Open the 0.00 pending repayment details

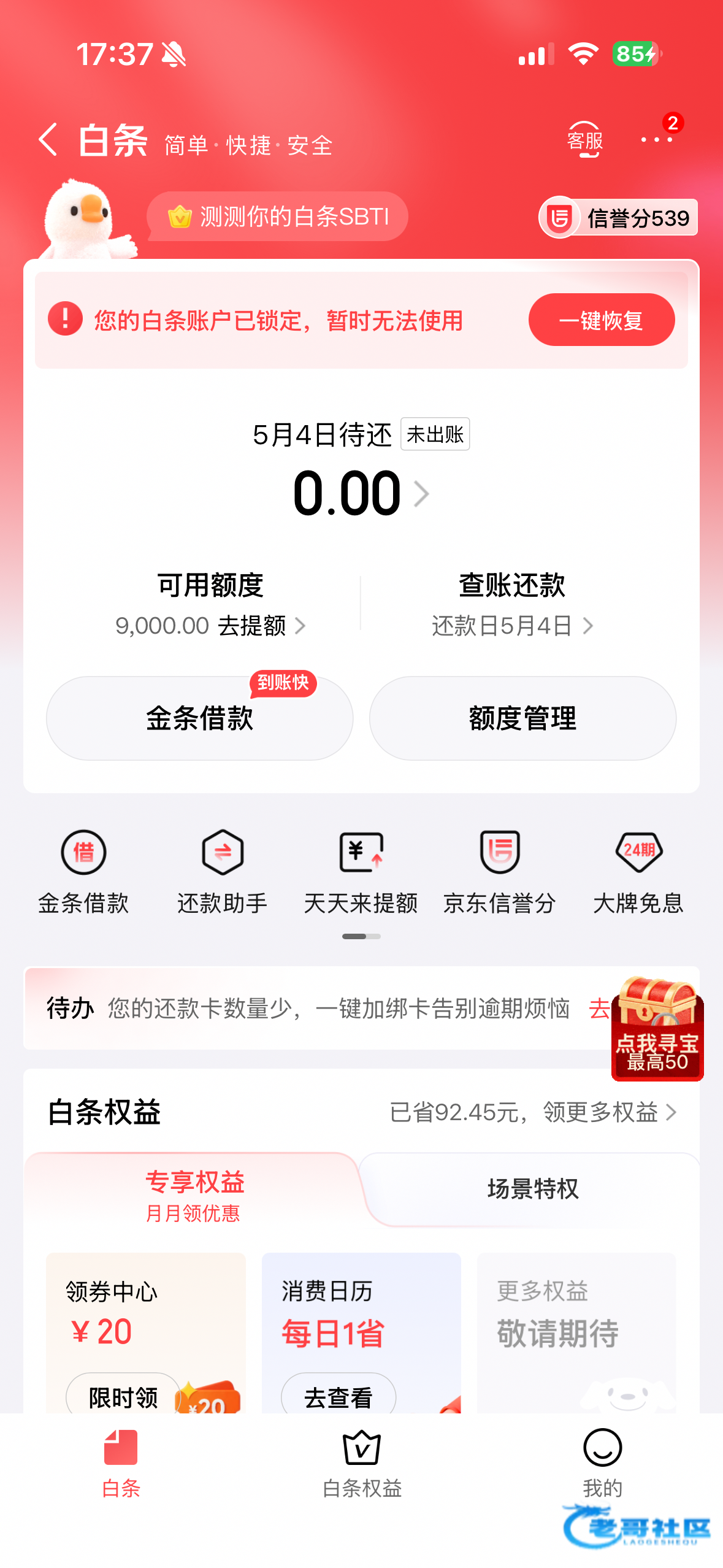click(x=361, y=494)
